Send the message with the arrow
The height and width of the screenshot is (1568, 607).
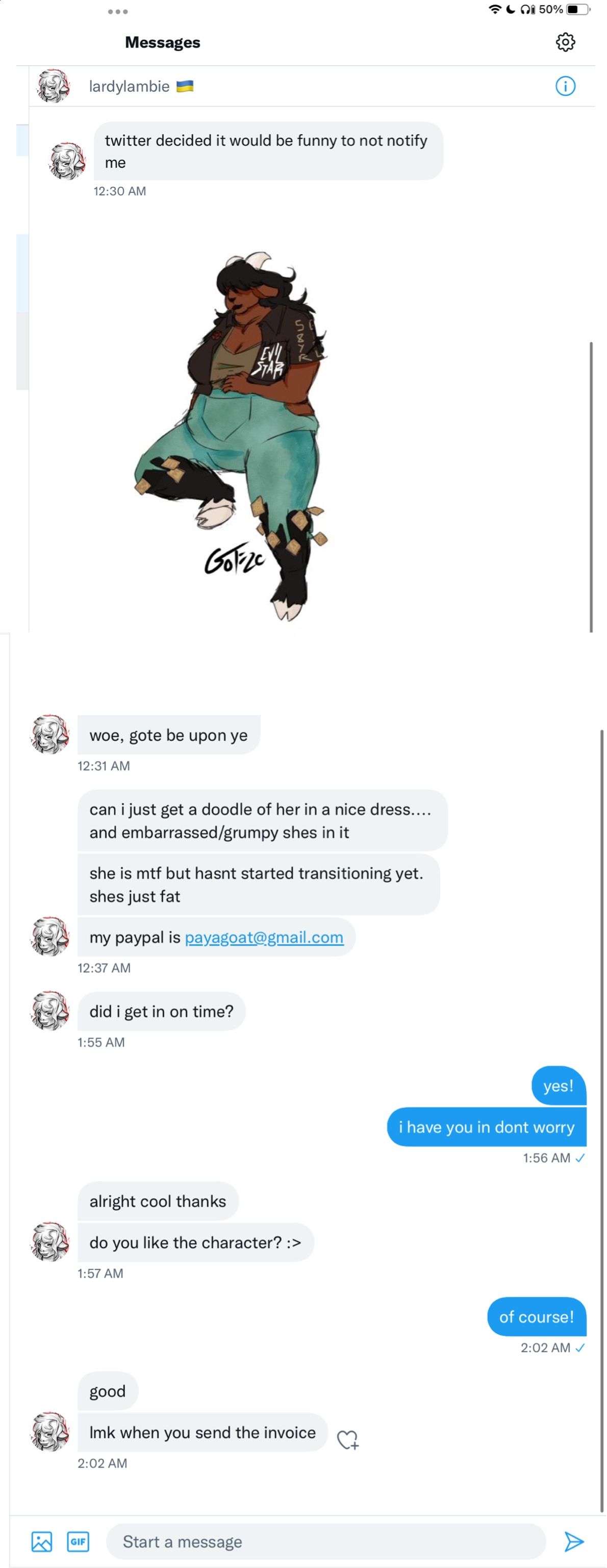tap(573, 1541)
